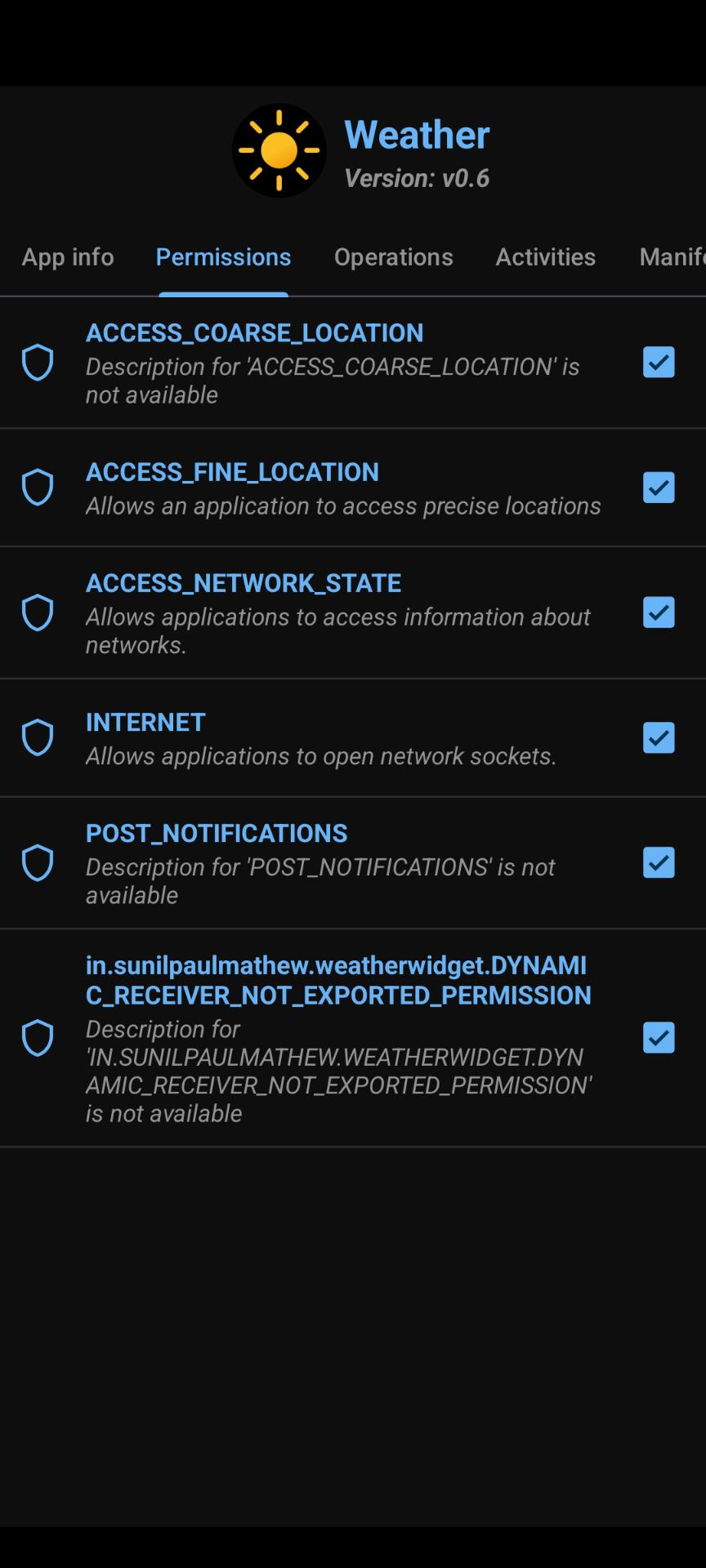
Task: Toggle the ACCESS_FINE_LOCATION checkbox
Action: 659,488
